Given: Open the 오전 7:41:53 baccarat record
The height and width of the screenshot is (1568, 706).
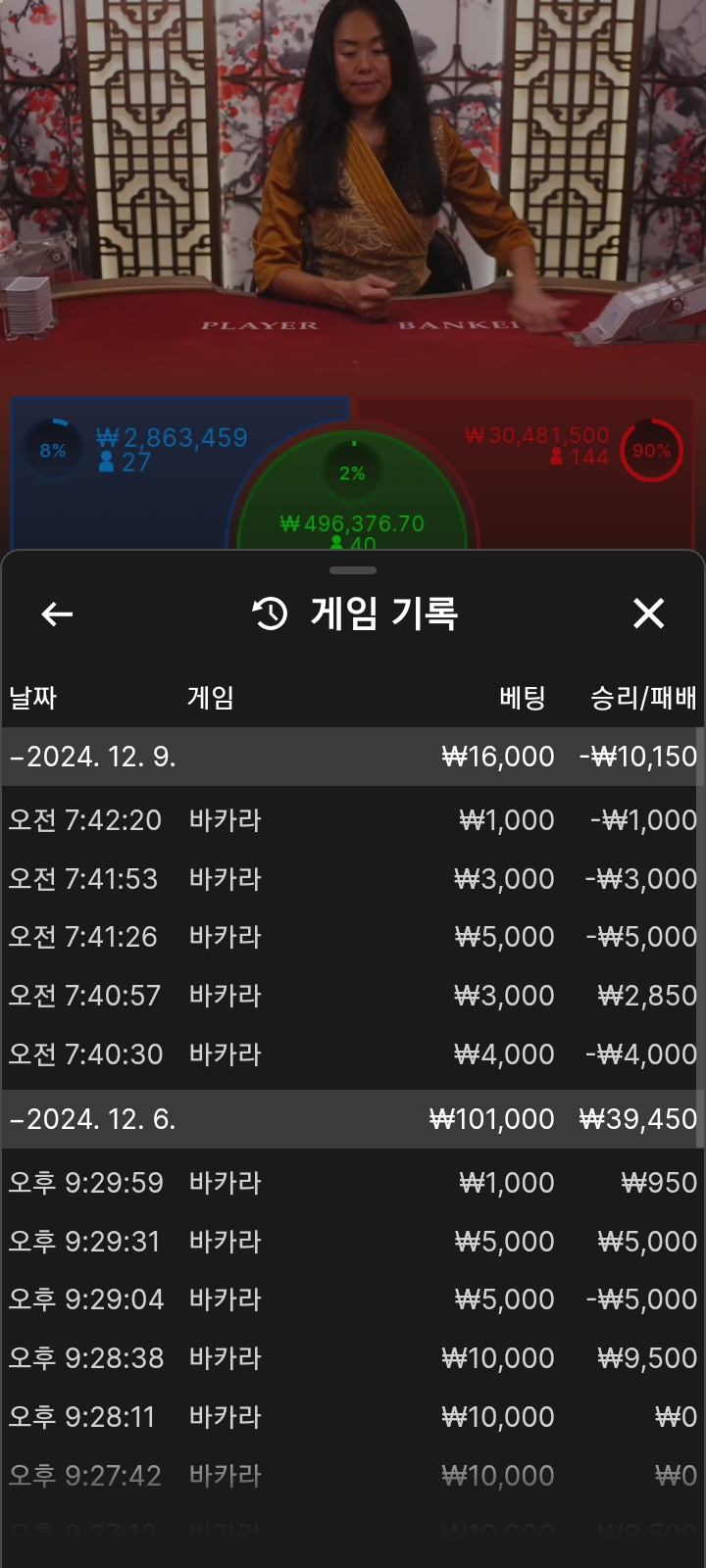Looking at the screenshot, I should (351, 879).
